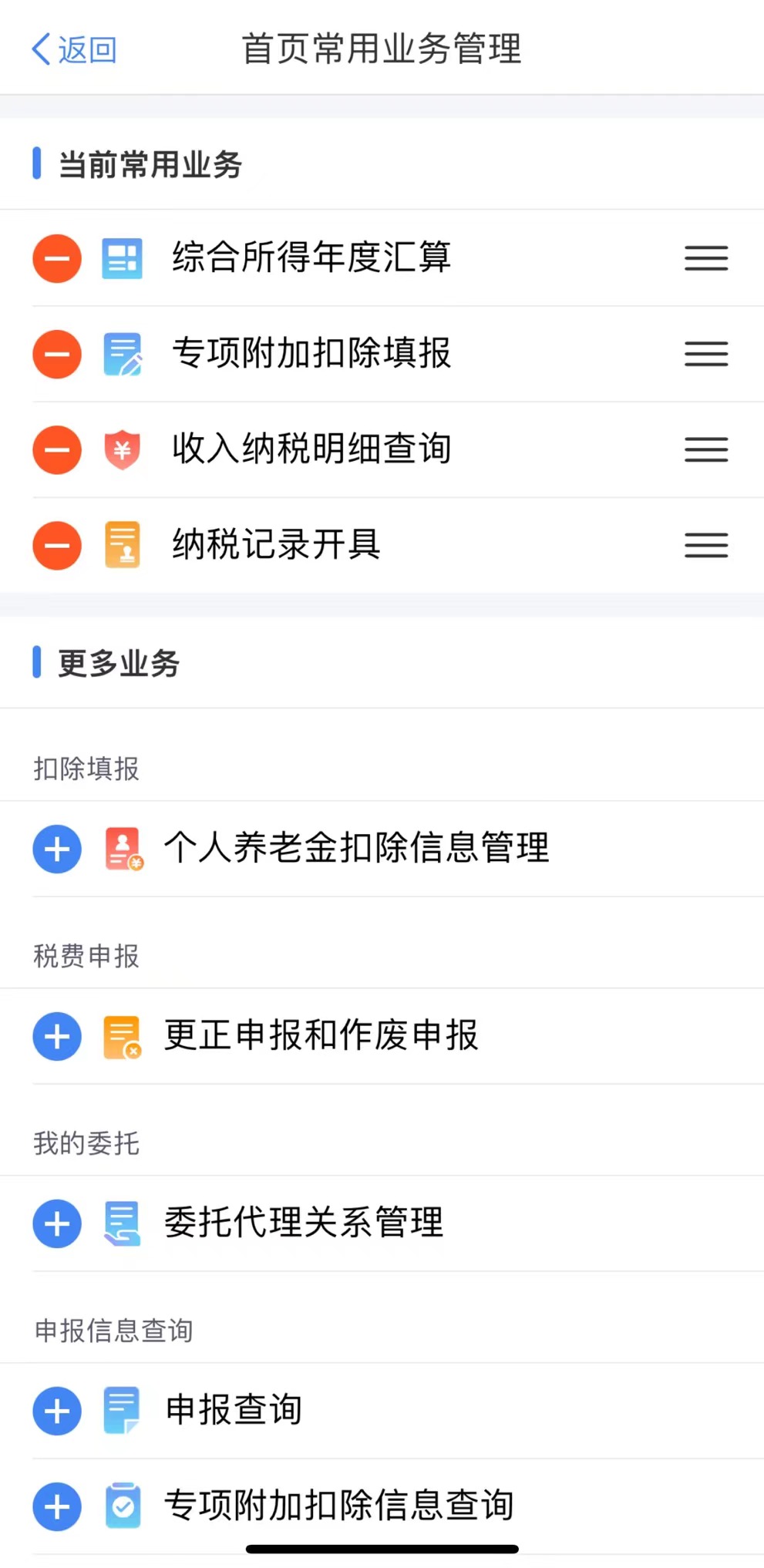Remove 综合所得年度汇算 from current services
764x1568 pixels.
(56, 258)
